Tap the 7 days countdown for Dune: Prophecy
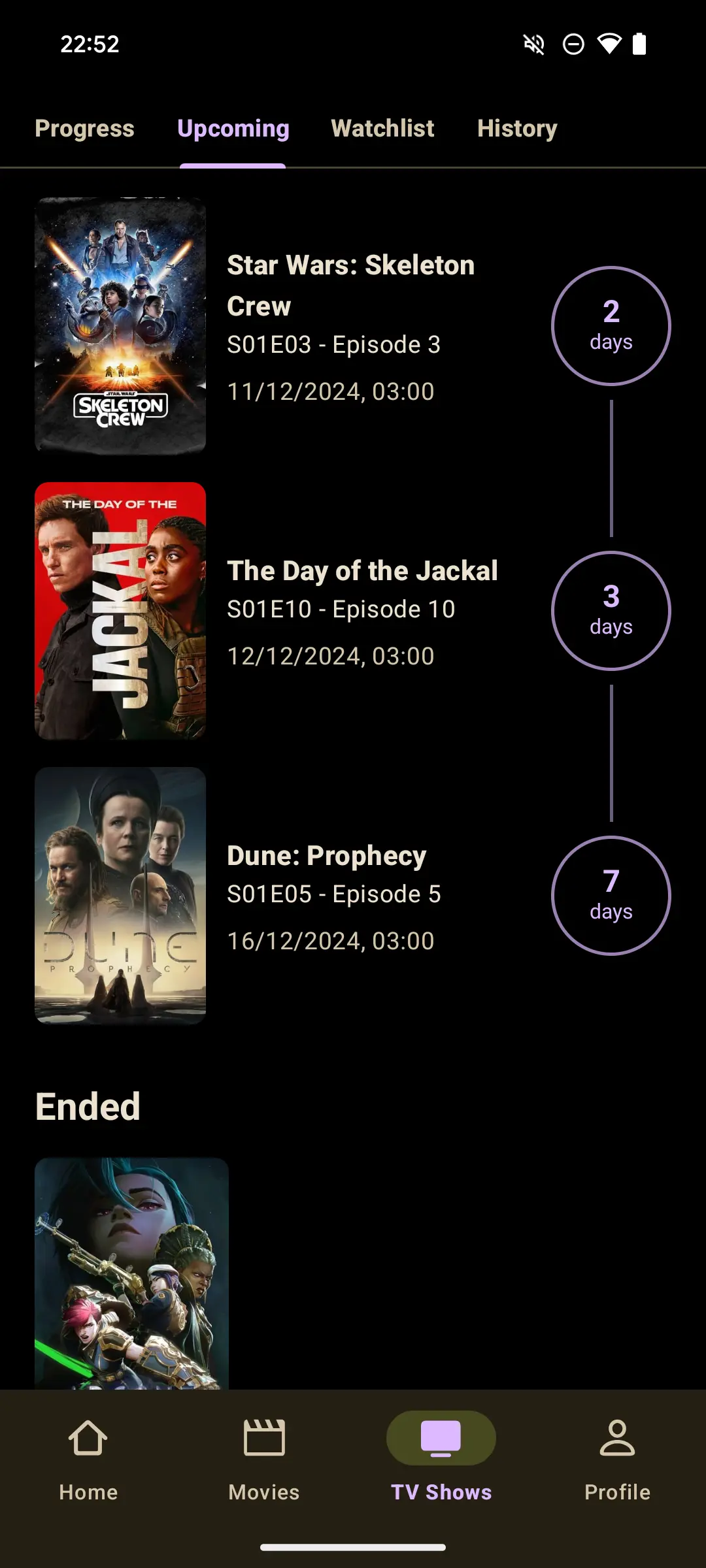706x1568 pixels. (611, 896)
